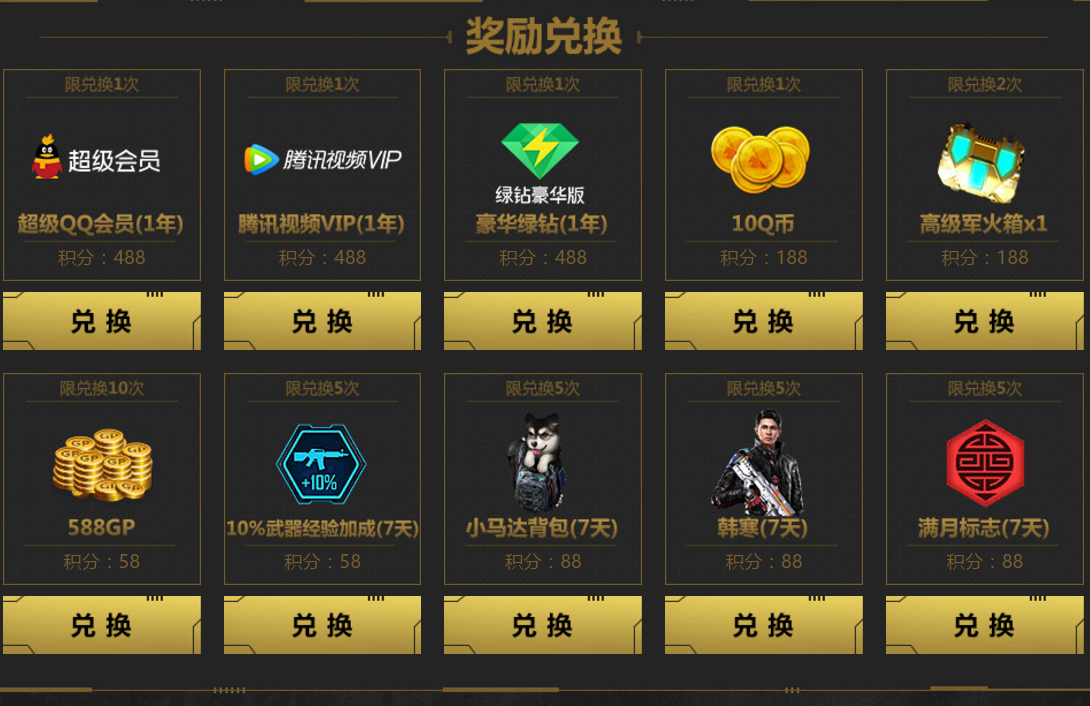This screenshot has height=706, width=1090.
Task: Tap 兑换 under 腾讯视频VIP(1年)
Action: coord(322,321)
